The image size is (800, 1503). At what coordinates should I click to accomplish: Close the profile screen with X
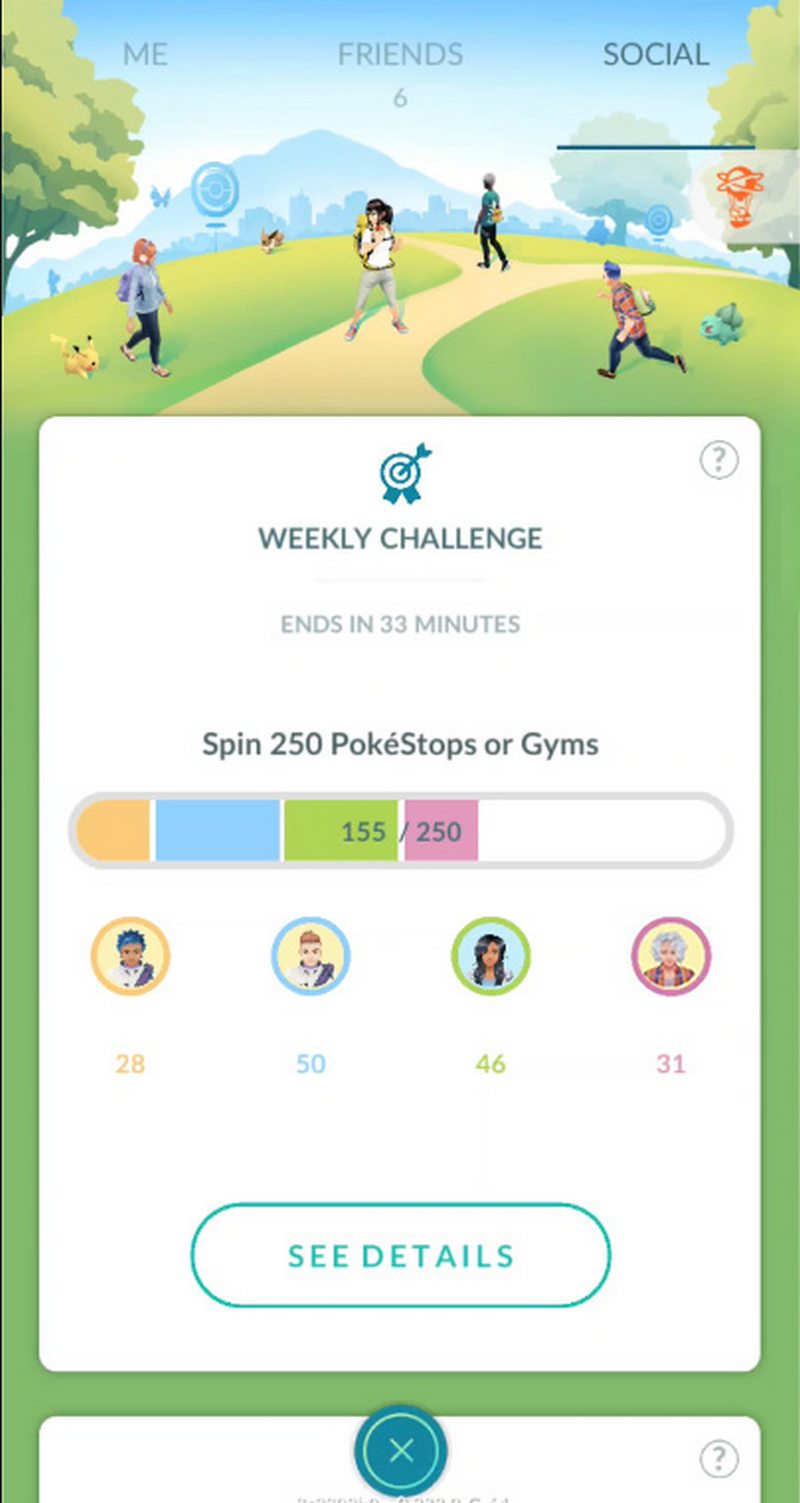click(400, 1451)
